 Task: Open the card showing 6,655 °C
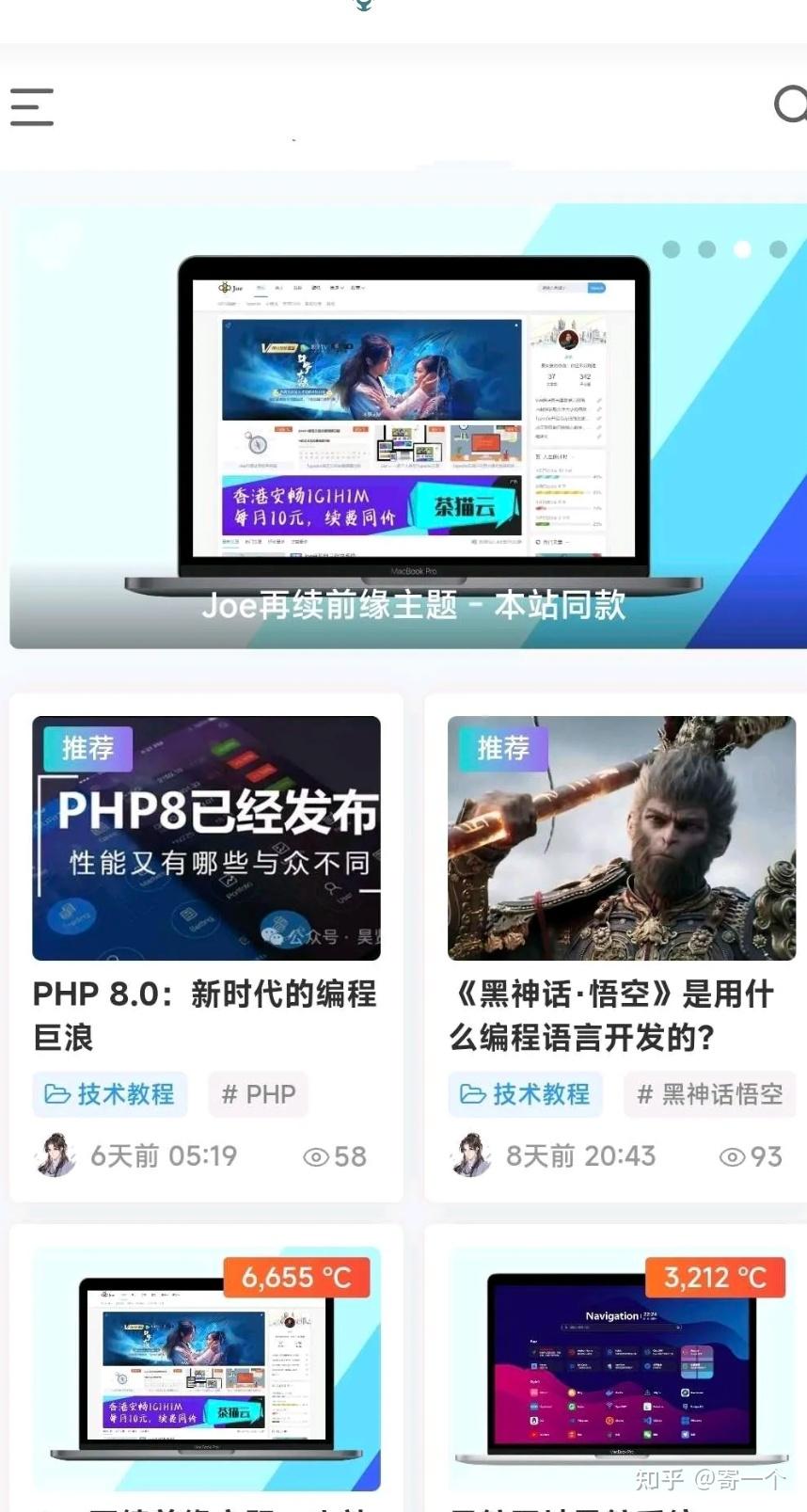[x=206, y=1369]
